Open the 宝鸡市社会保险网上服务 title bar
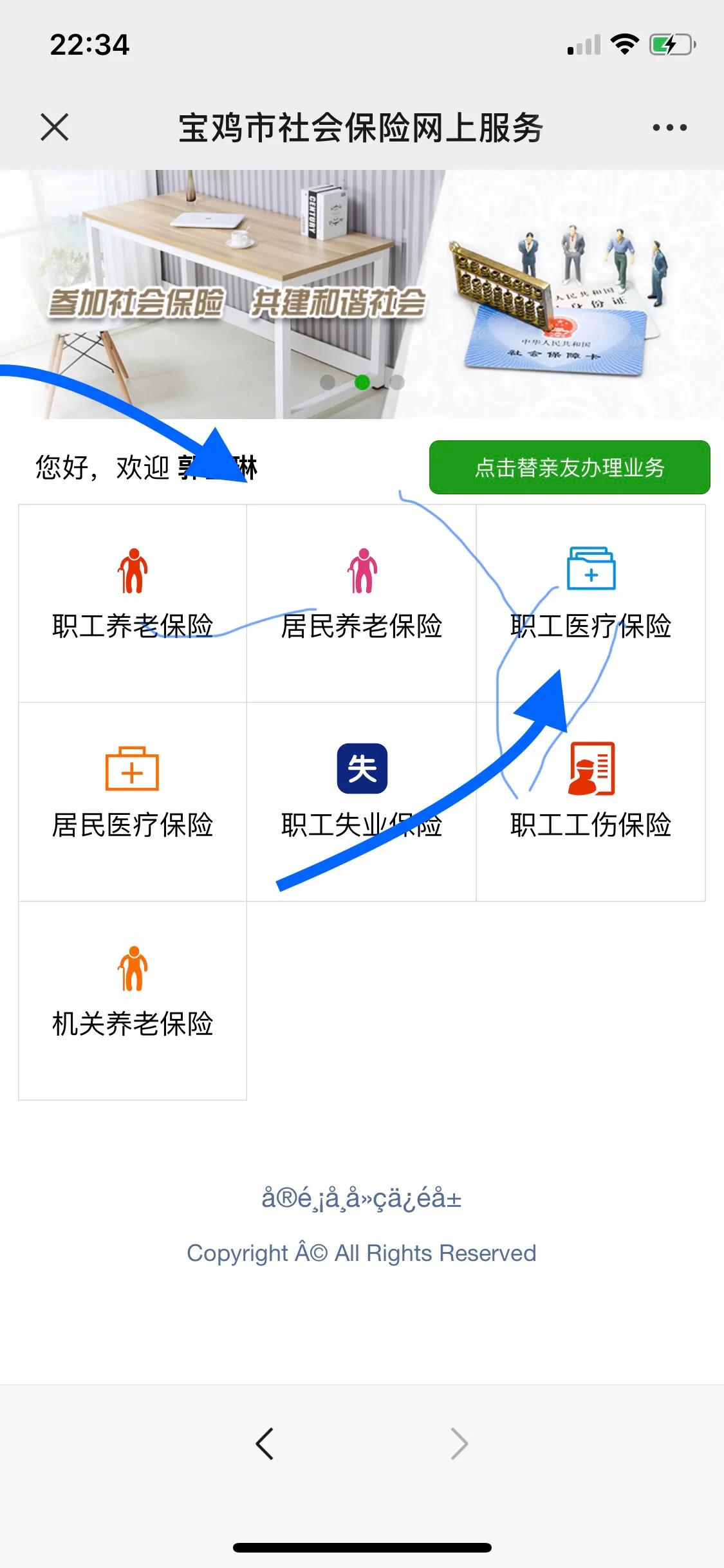 [362, 127]
